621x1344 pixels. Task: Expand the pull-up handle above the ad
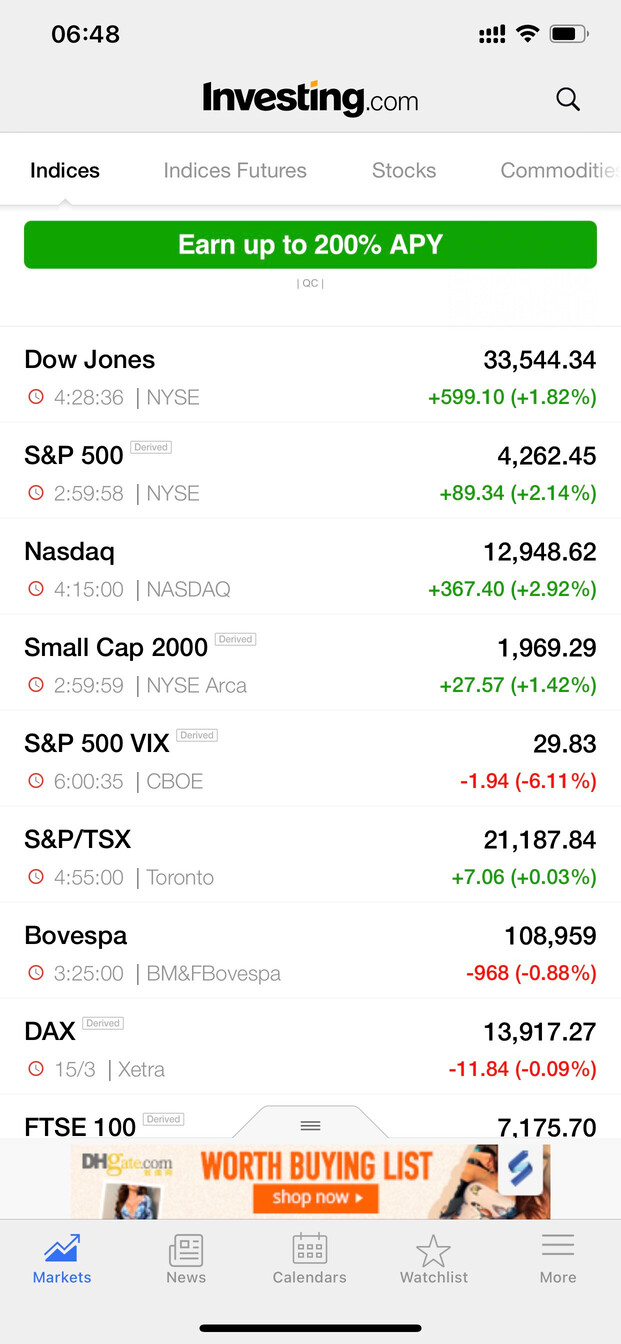tap(310, 1125)
